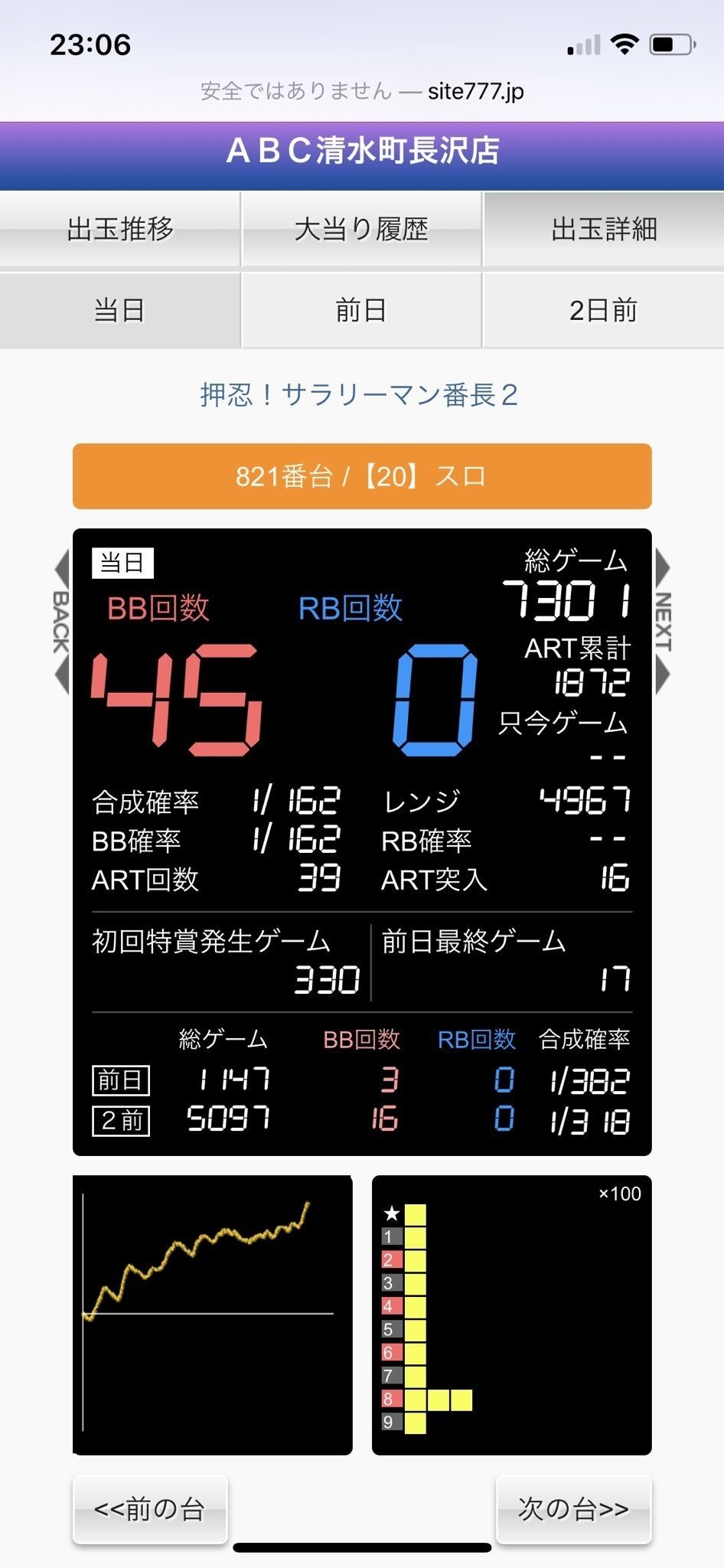Viewport: 724px width, 1568px height.
Task: Go to the previous machine with <<前の台
Action: [x=150, y=1508]
